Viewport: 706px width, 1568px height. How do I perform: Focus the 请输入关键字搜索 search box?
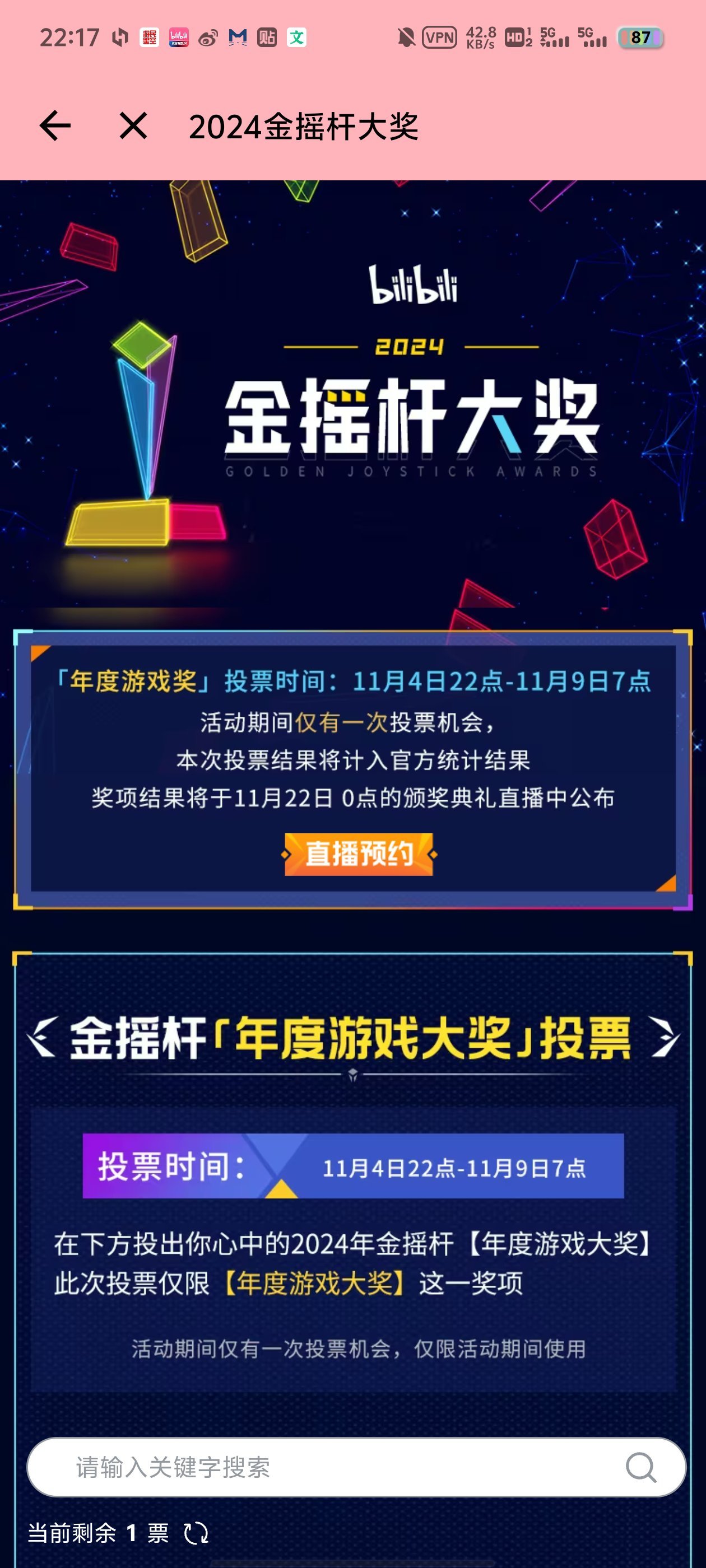click(x=356, y=1467)
